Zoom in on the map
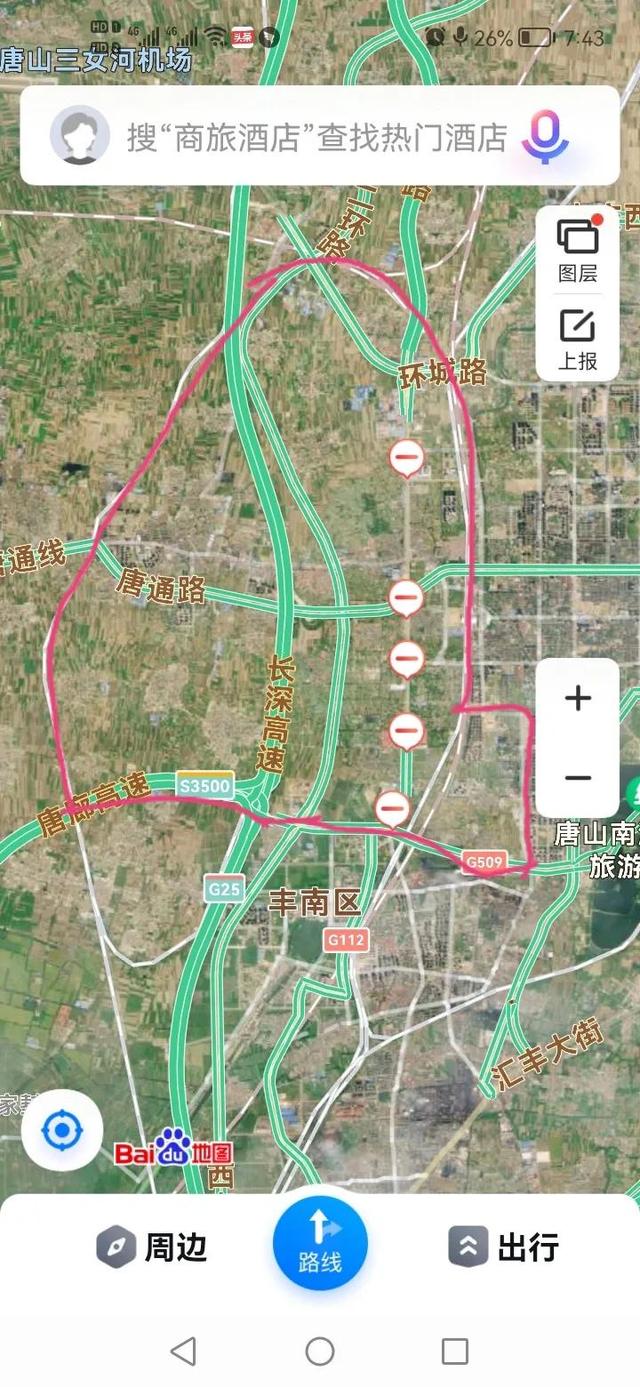 [578, 698]
